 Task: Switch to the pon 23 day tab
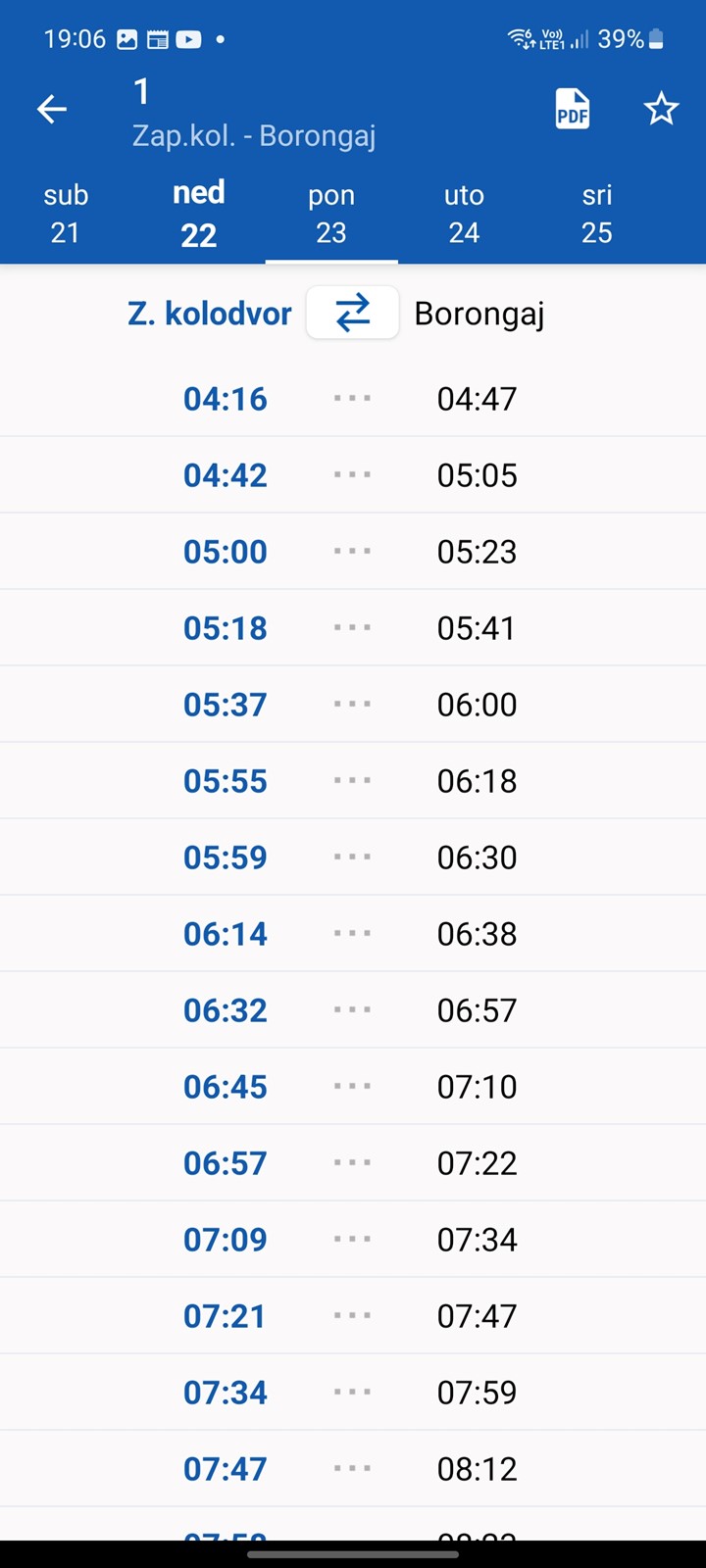tap(331, 214)
